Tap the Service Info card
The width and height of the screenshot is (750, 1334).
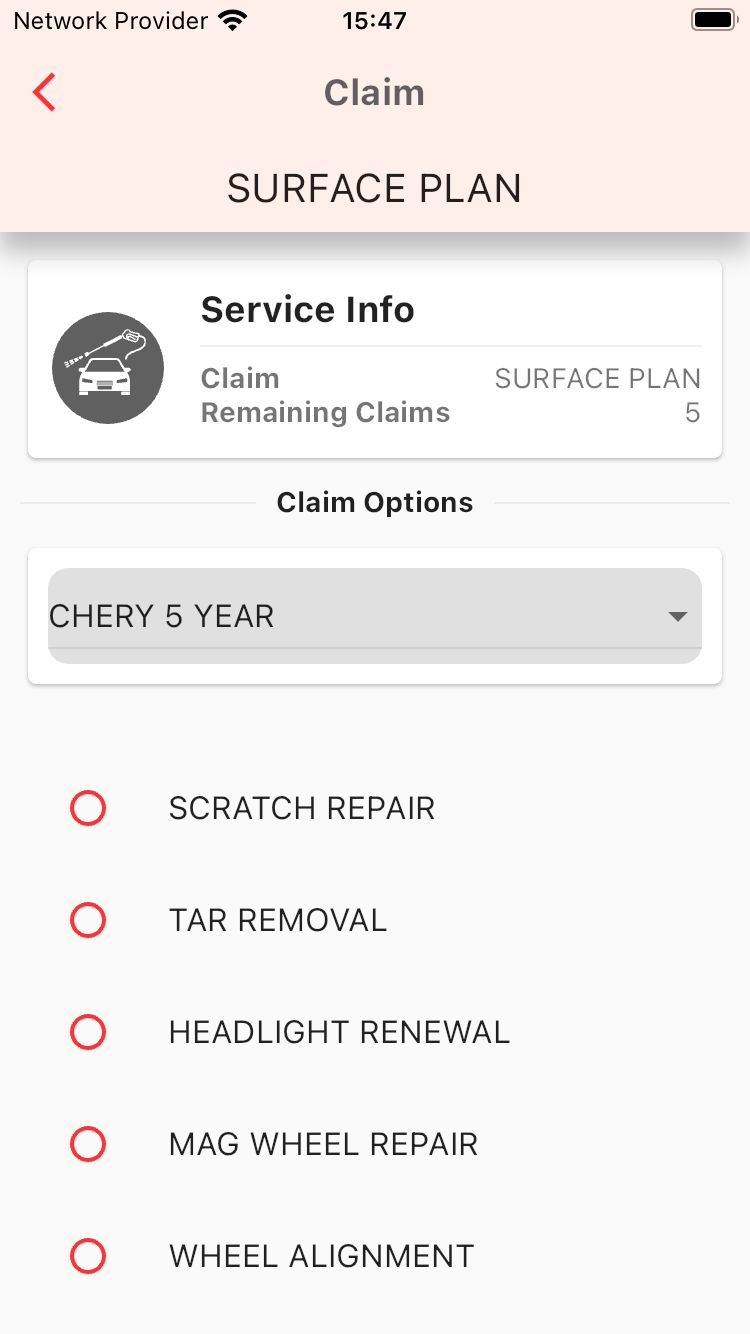[374, 358]
